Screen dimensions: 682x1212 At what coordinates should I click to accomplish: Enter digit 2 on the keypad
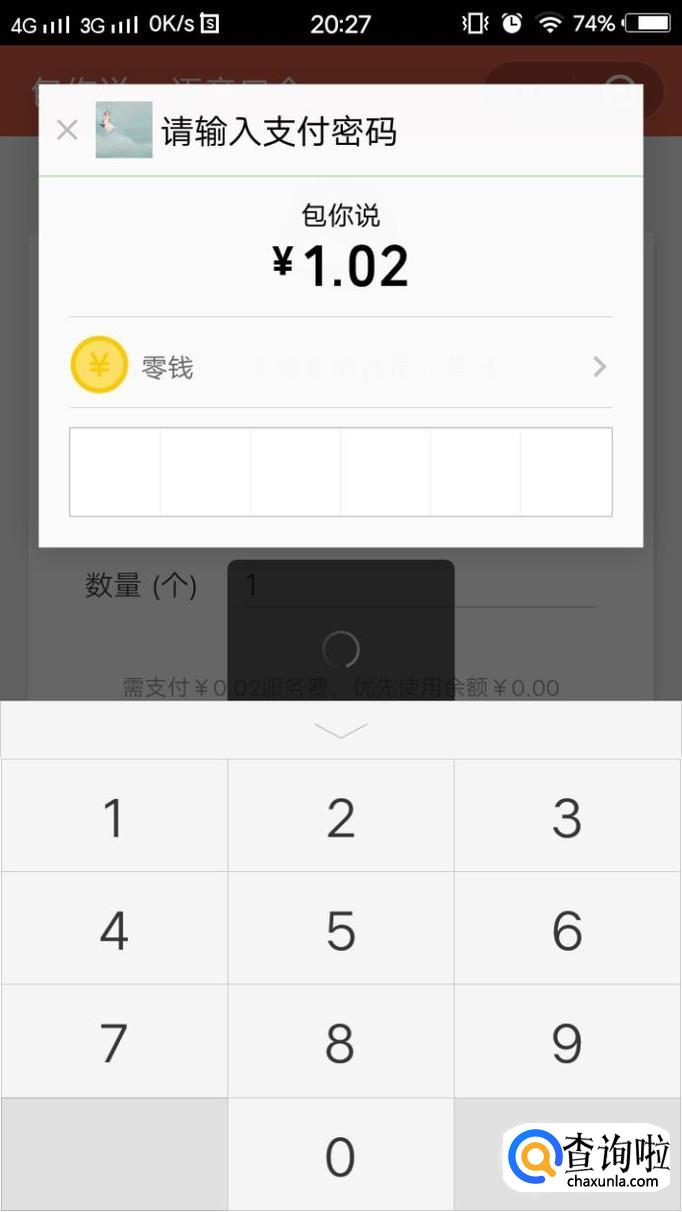tap(340, 817)
